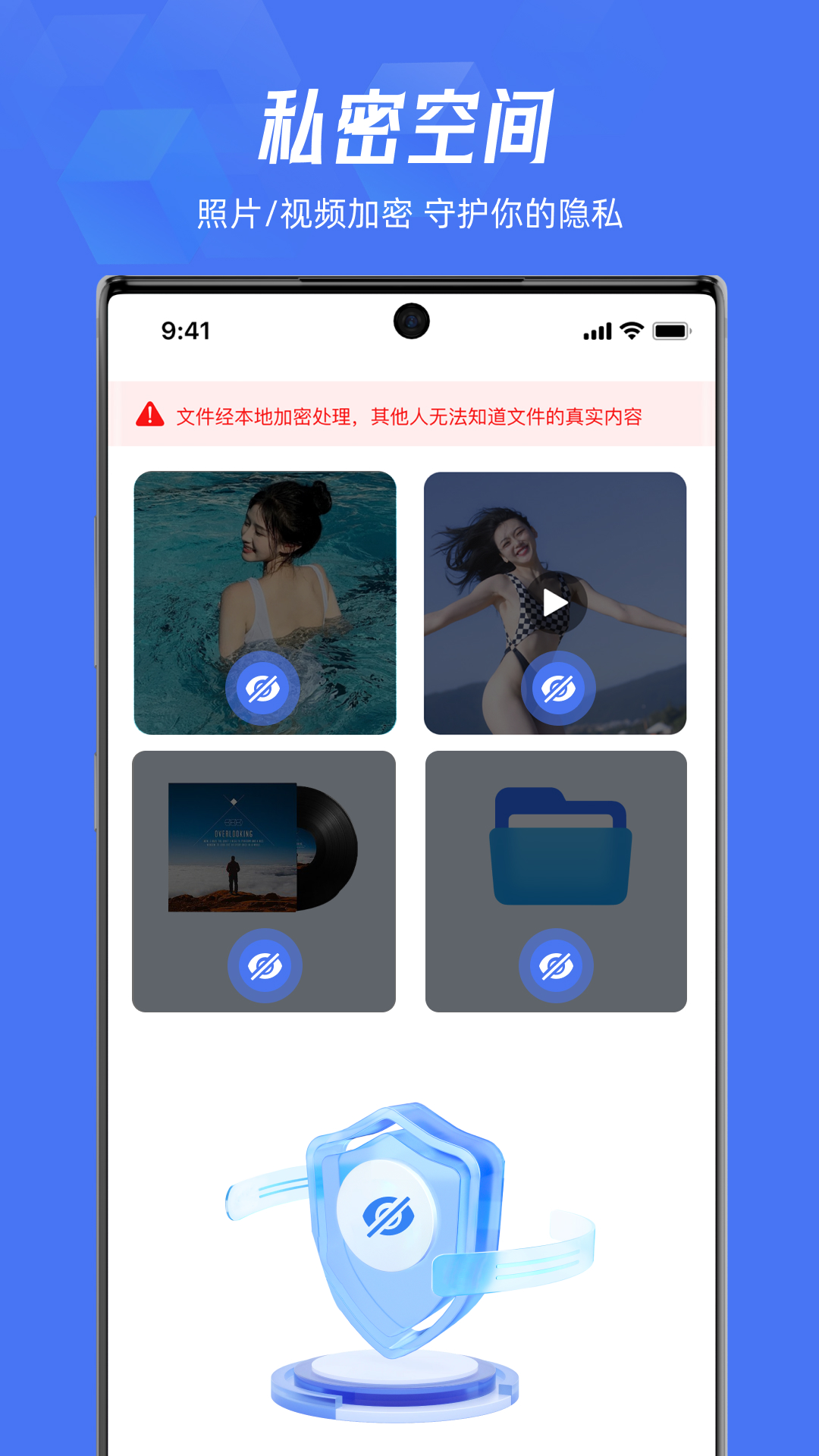Tap the play icon on the swimsuit video
The width and height of the screenshot is (819, 1456).
tap(554, 602)
